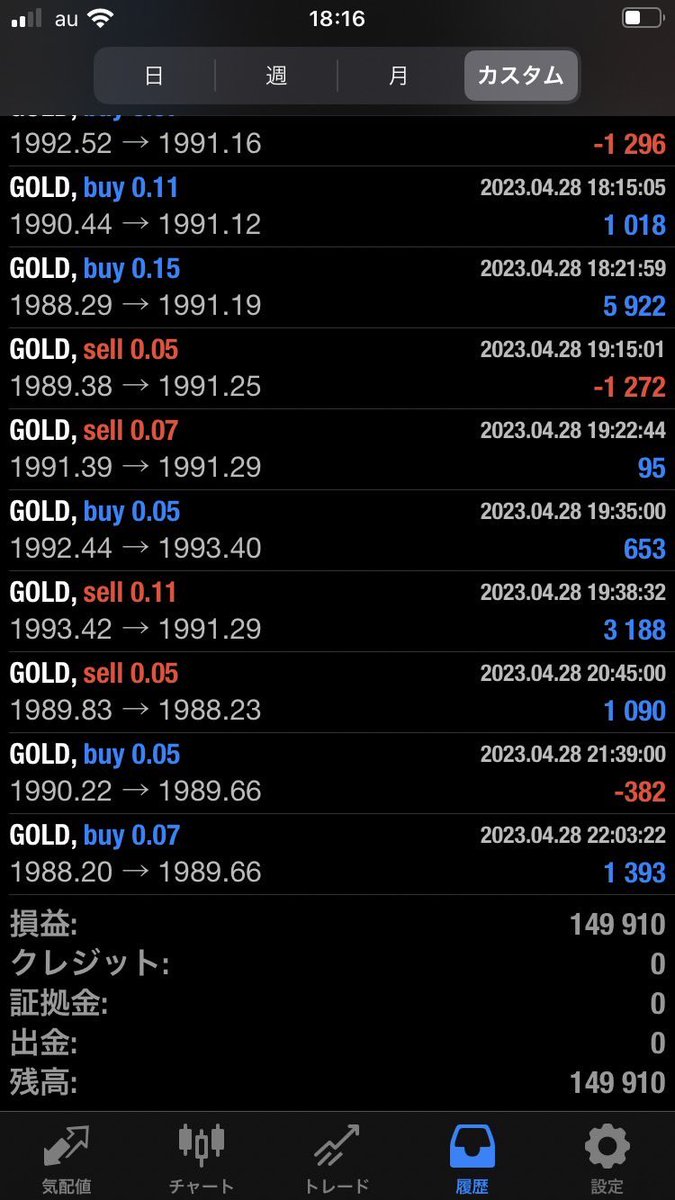View the GOLD buy 0.05 trade at 21:39:00

[337, 773]
